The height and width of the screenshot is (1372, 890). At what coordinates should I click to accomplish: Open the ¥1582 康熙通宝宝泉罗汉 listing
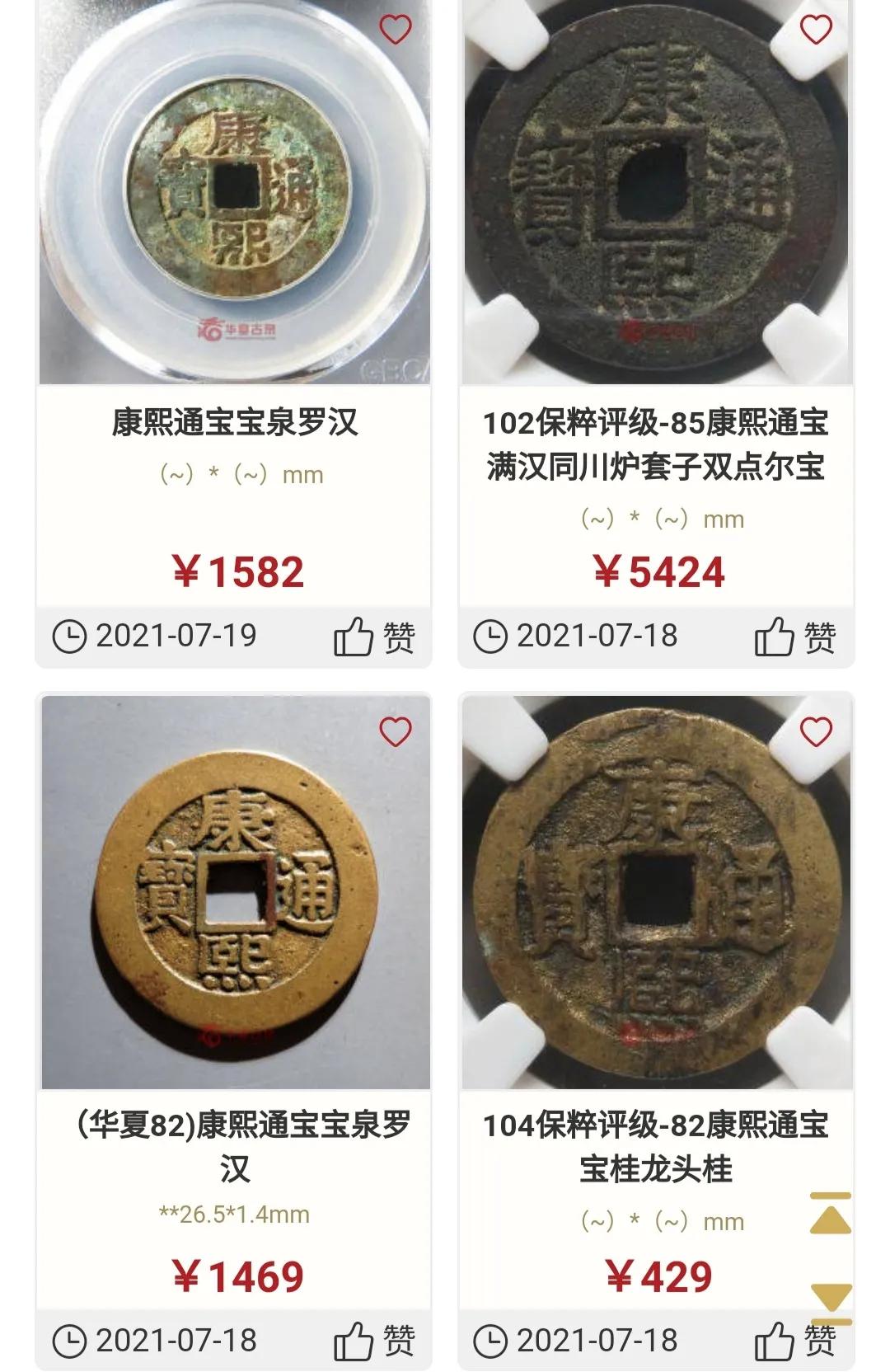click(235, 422)
